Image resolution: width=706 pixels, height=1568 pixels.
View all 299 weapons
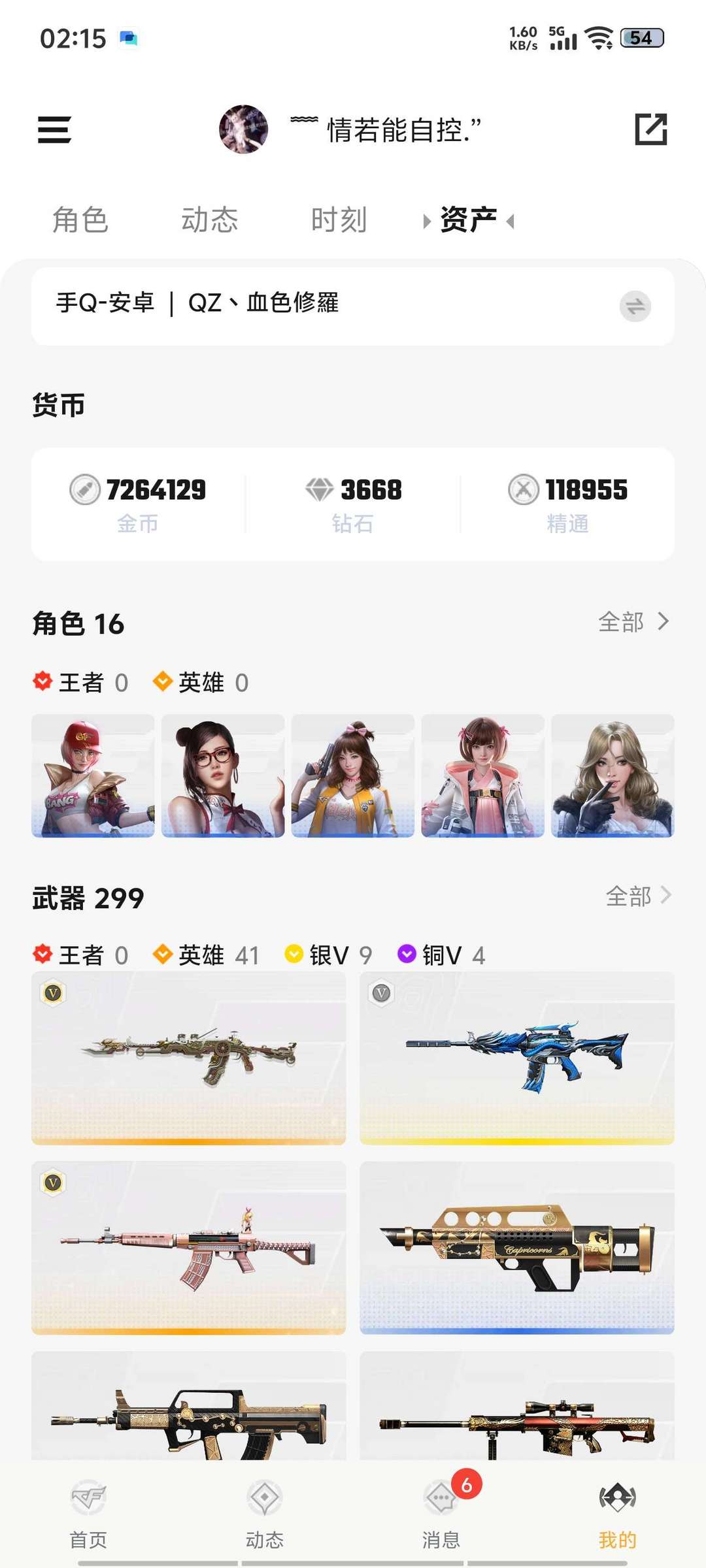(x=638, y=896)
